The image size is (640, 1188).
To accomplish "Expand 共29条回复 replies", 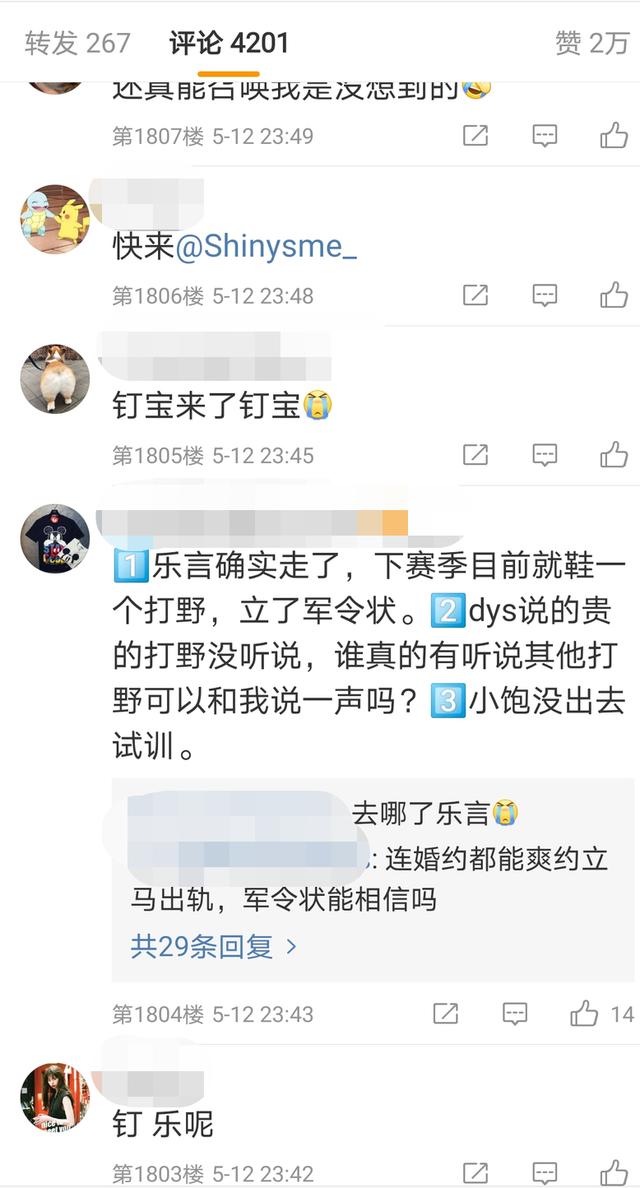I will coord(214,946).
